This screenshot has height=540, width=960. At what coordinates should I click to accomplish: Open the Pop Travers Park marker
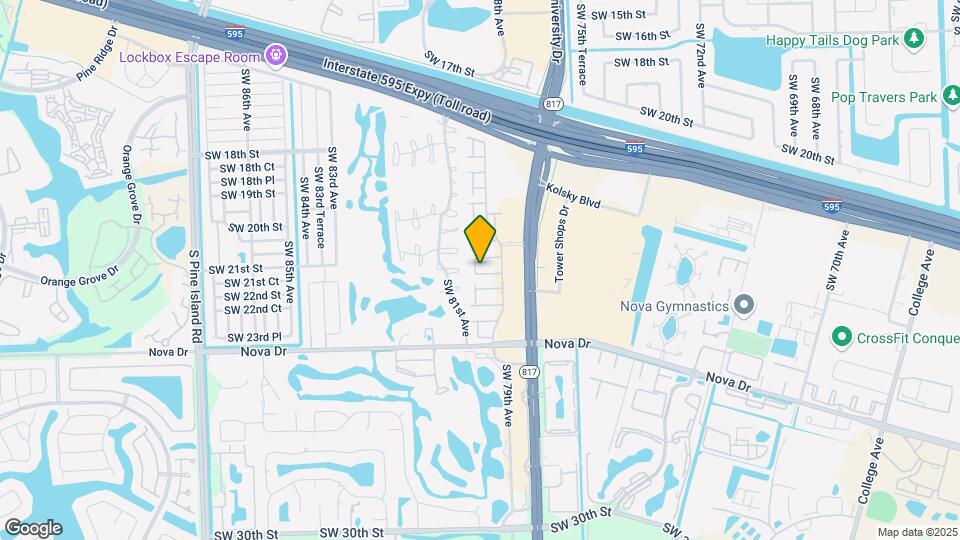(951, 97)
